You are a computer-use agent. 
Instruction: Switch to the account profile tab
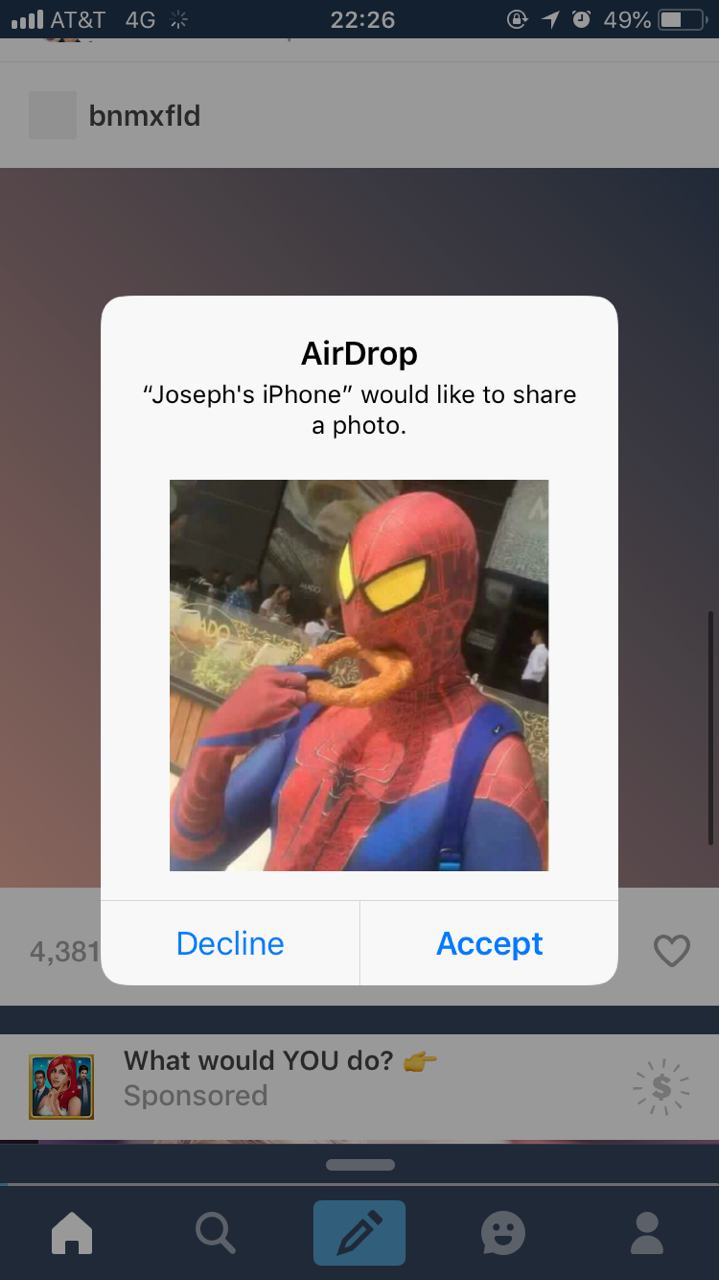[x=647, y=1233]
